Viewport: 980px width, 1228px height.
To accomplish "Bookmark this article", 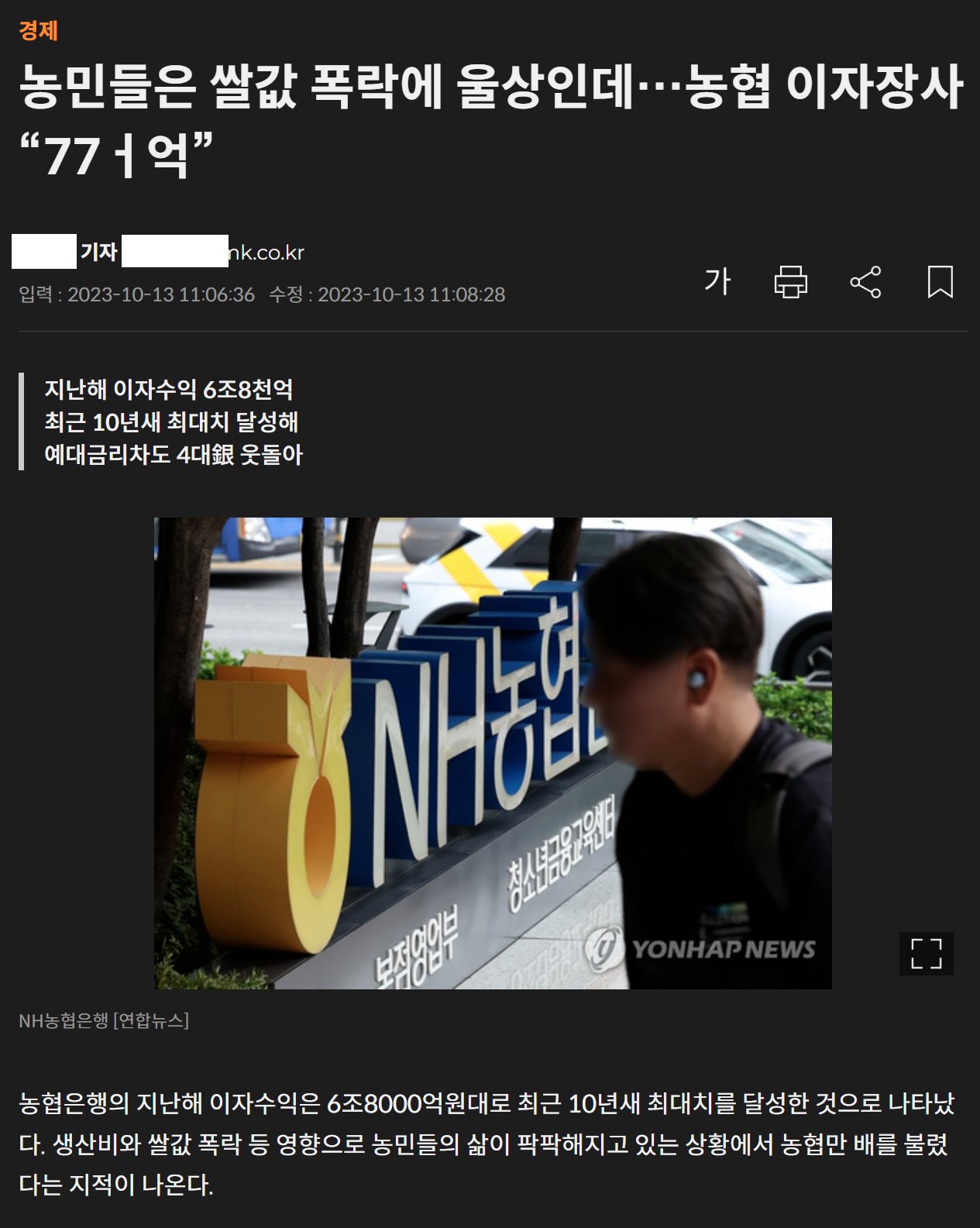I will [x=940, y=281].
